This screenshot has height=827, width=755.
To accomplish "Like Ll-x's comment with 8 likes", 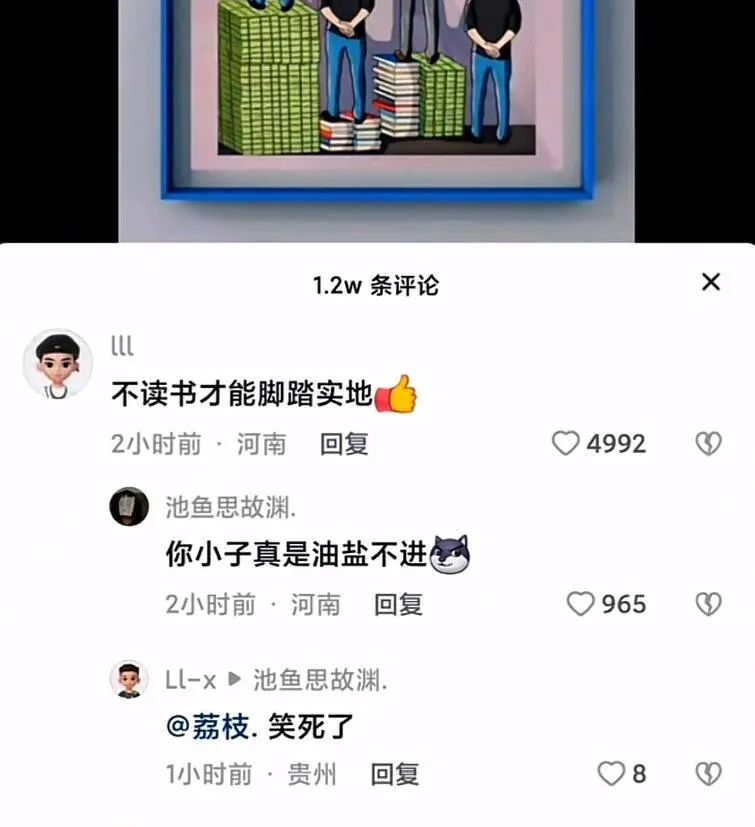I will click(x=611, y=773).
